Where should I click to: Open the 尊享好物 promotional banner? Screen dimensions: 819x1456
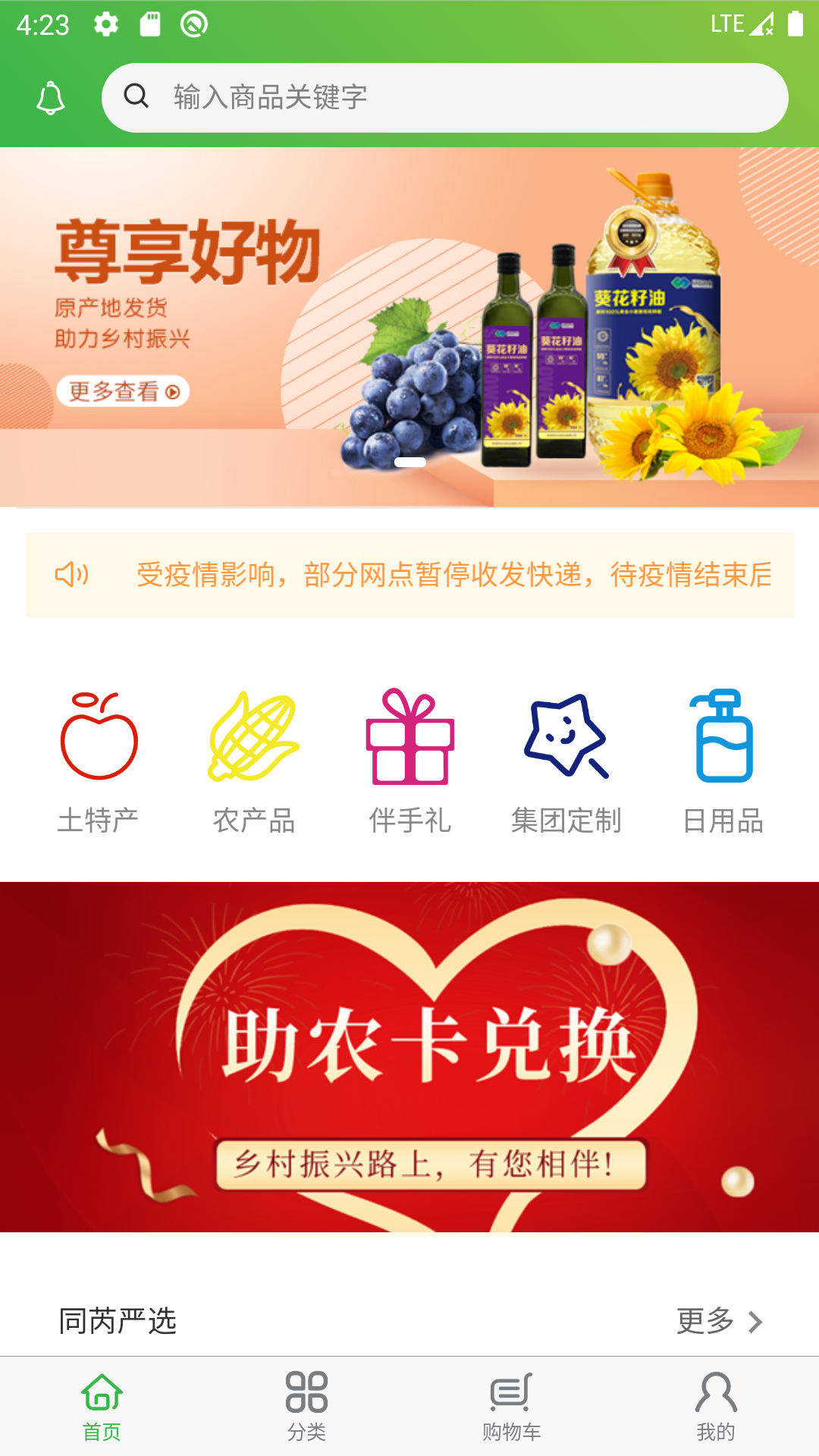[x=409, y=327]
